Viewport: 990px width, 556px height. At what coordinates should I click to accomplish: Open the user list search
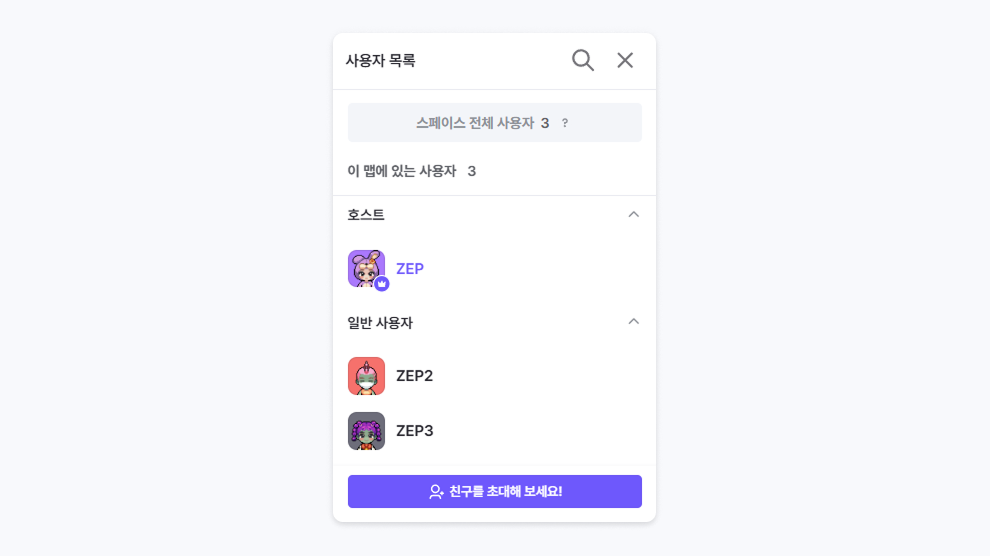[x=583, y=60]
